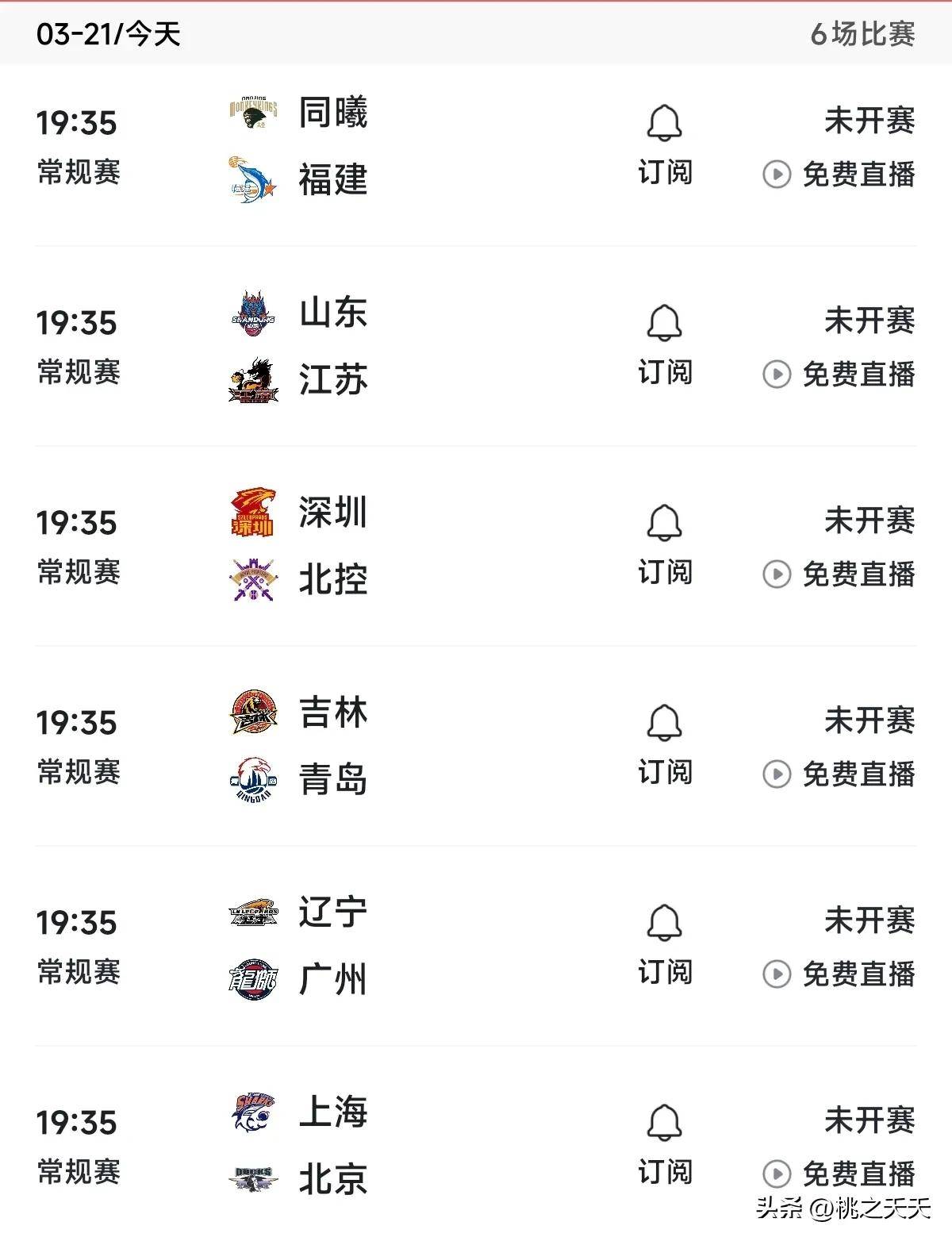The height and width of the screenshot is (1241, 952).
Task: Expand the 吉林 vs 青岛 match entry
Action: tap(476, 746)
